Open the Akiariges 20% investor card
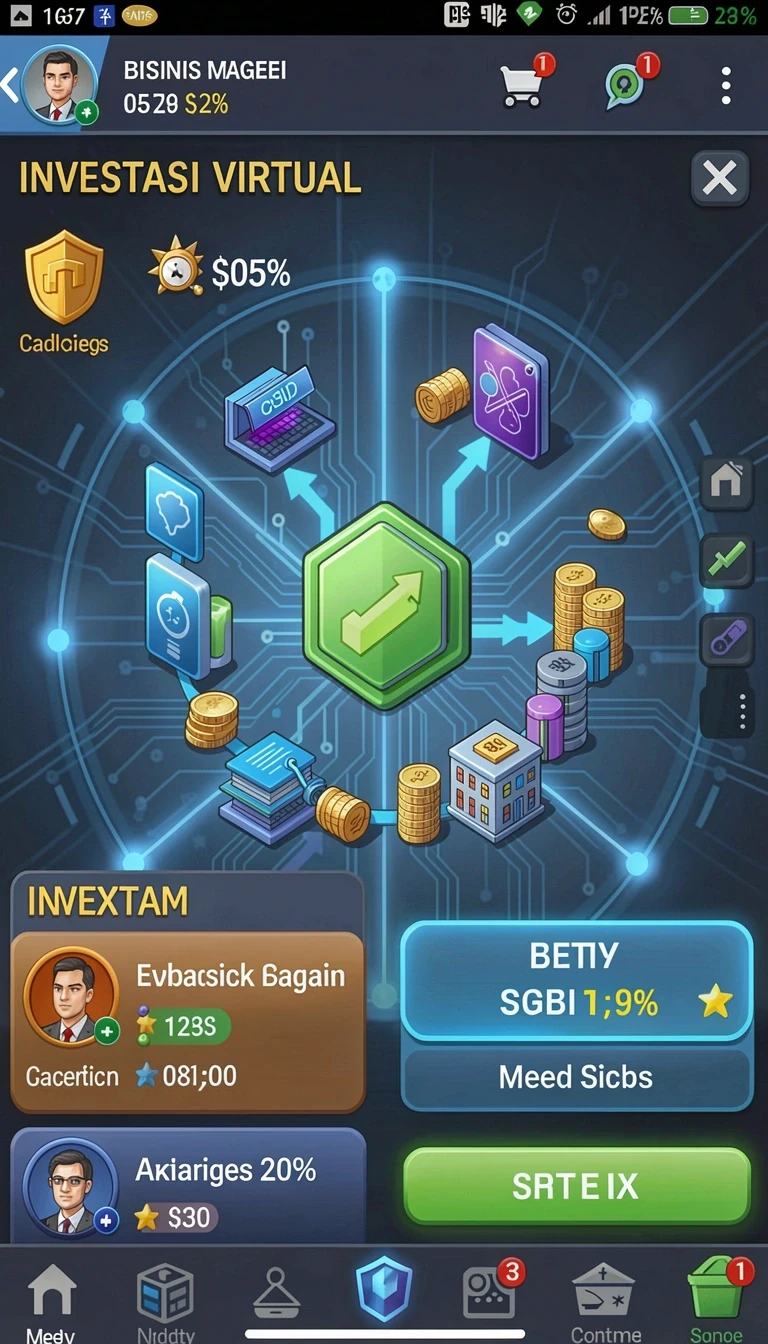The height and width of the screenshot is (1344, 768). 188,1188
